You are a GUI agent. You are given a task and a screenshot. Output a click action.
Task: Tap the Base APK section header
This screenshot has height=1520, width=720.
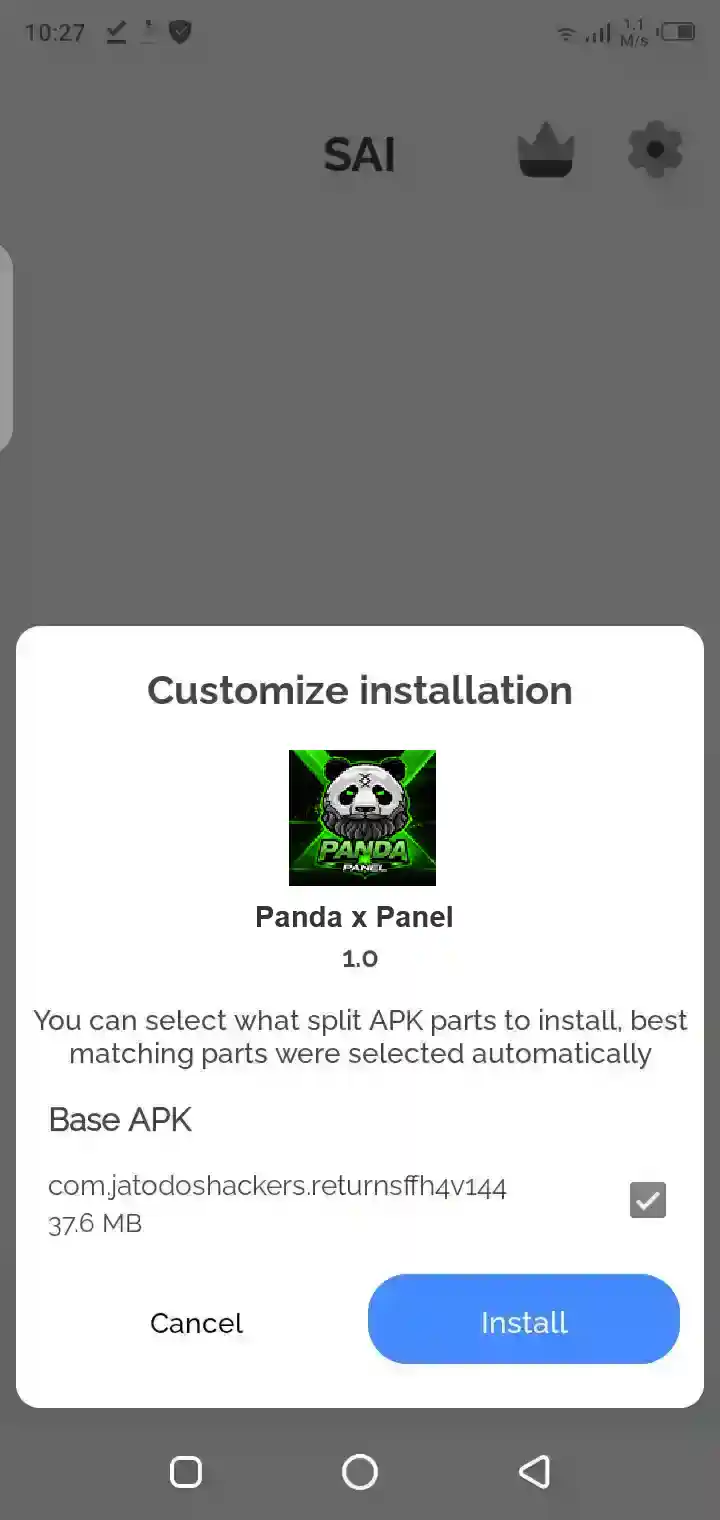(x=120, y=1120)
